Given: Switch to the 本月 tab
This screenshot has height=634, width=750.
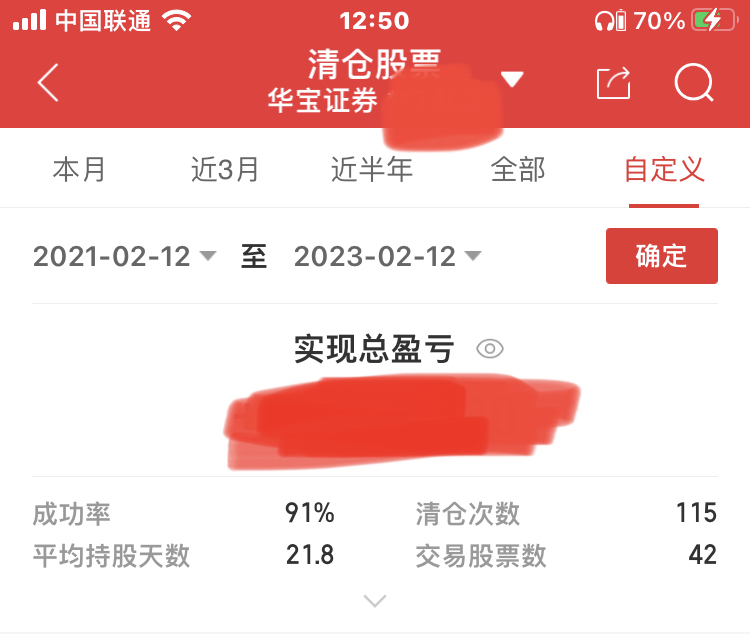Looking at the screenshot, I should (x=79, y=169).
